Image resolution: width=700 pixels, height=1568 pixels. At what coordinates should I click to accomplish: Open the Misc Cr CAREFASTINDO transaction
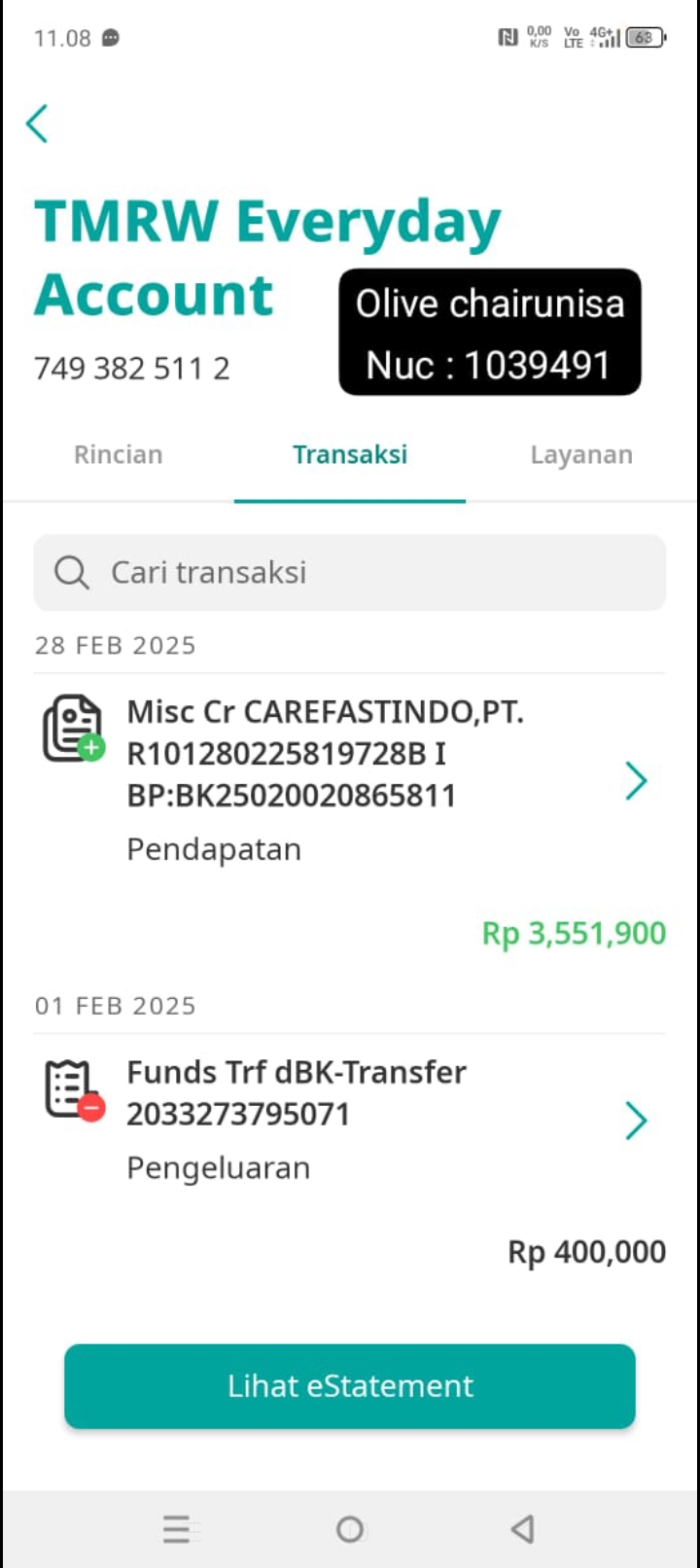pyautogui.click(x=350, y=823)
